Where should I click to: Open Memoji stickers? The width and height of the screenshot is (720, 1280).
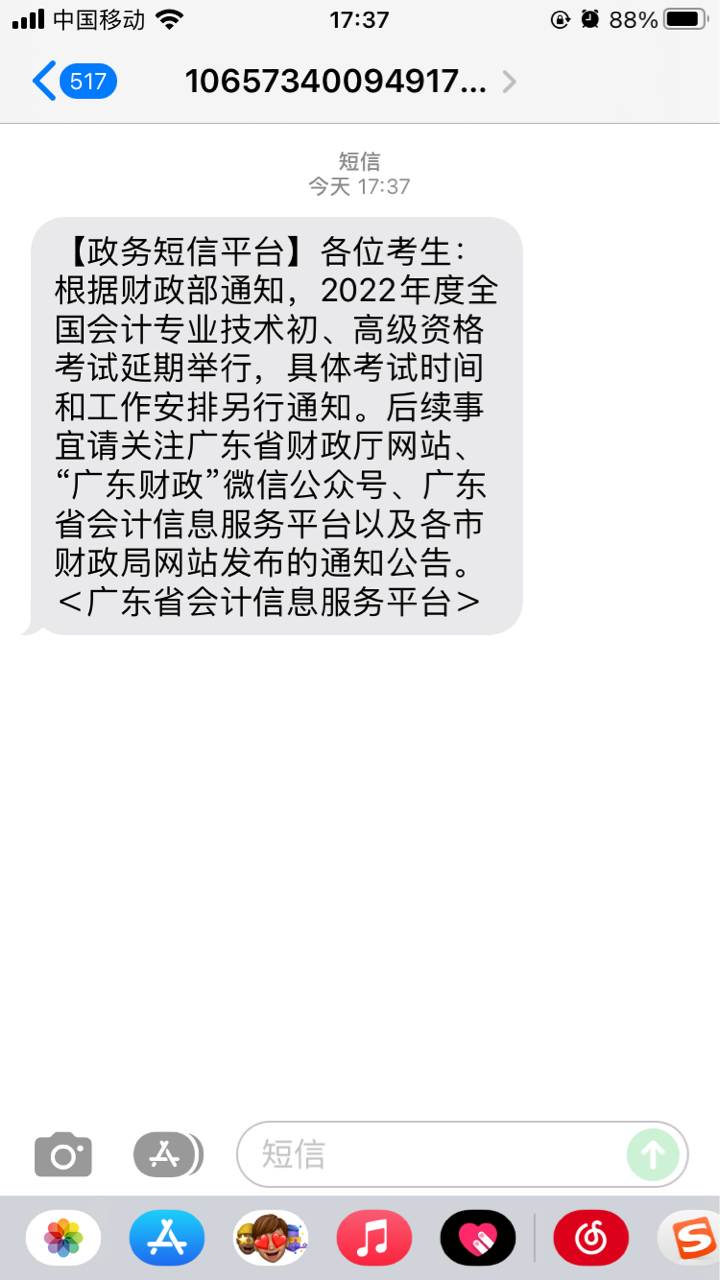click(x=271, y=1238)
